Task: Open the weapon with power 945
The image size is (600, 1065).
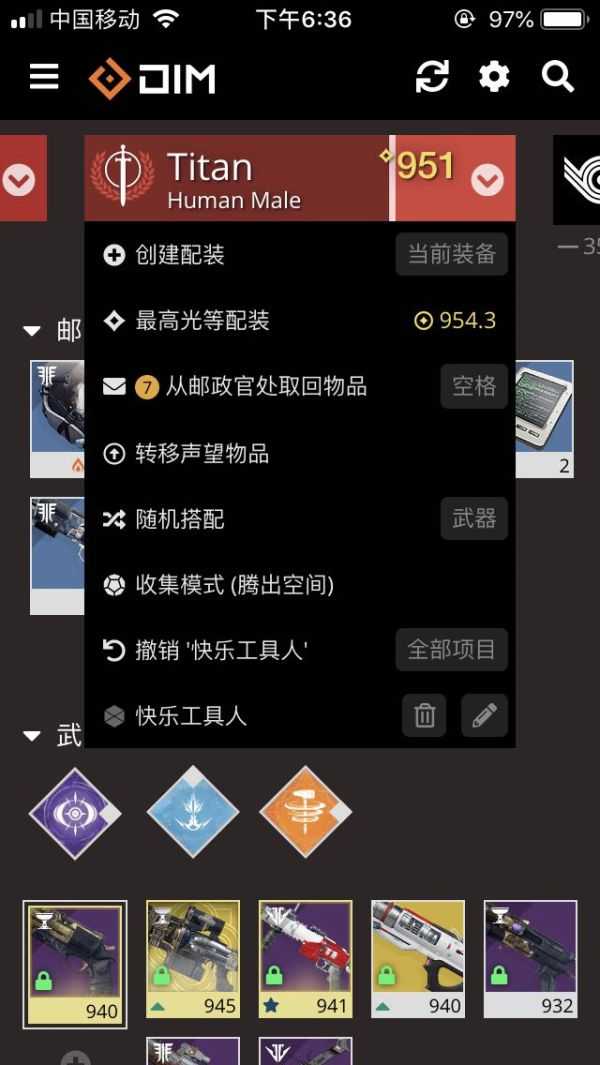Action: [193, 960]
